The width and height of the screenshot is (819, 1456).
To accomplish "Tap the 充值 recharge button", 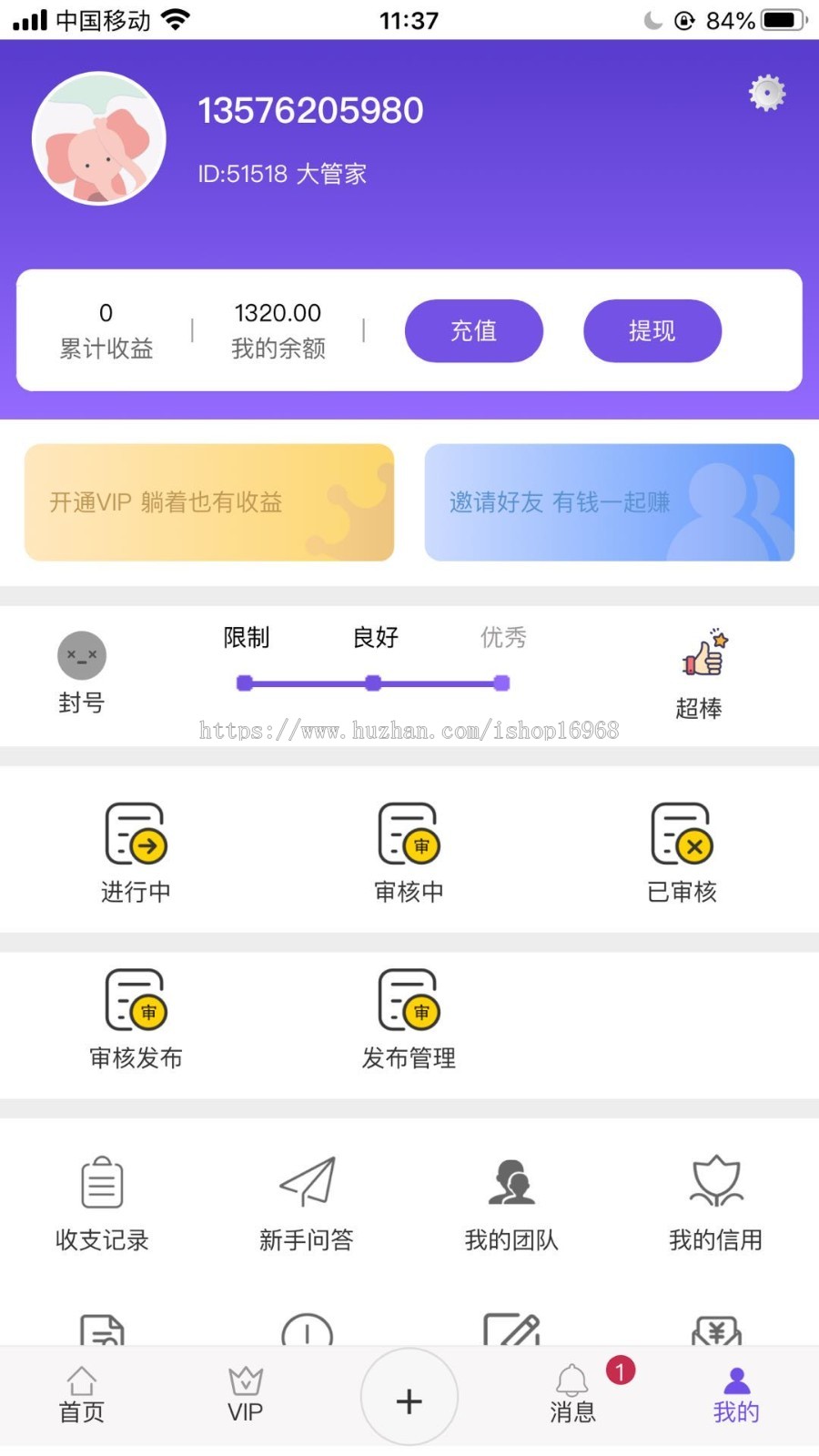I will pos(473,331).
